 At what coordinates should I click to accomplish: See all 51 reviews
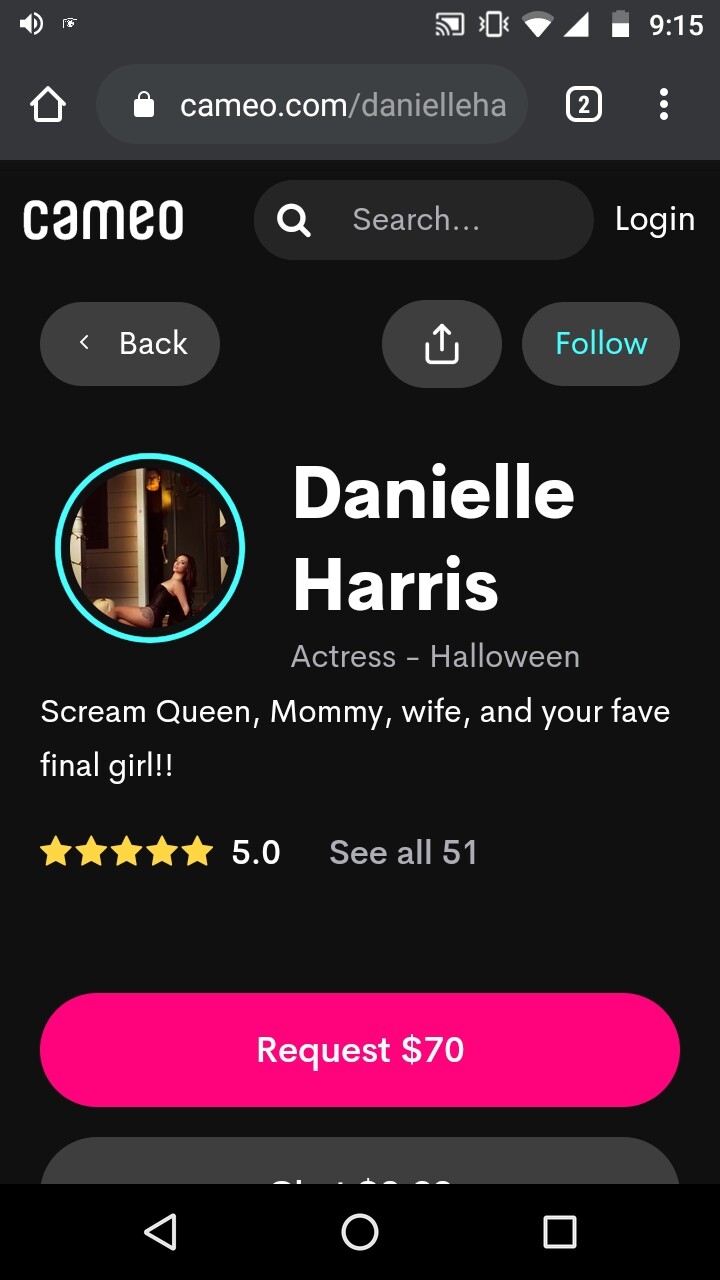(x=403, y=853)
